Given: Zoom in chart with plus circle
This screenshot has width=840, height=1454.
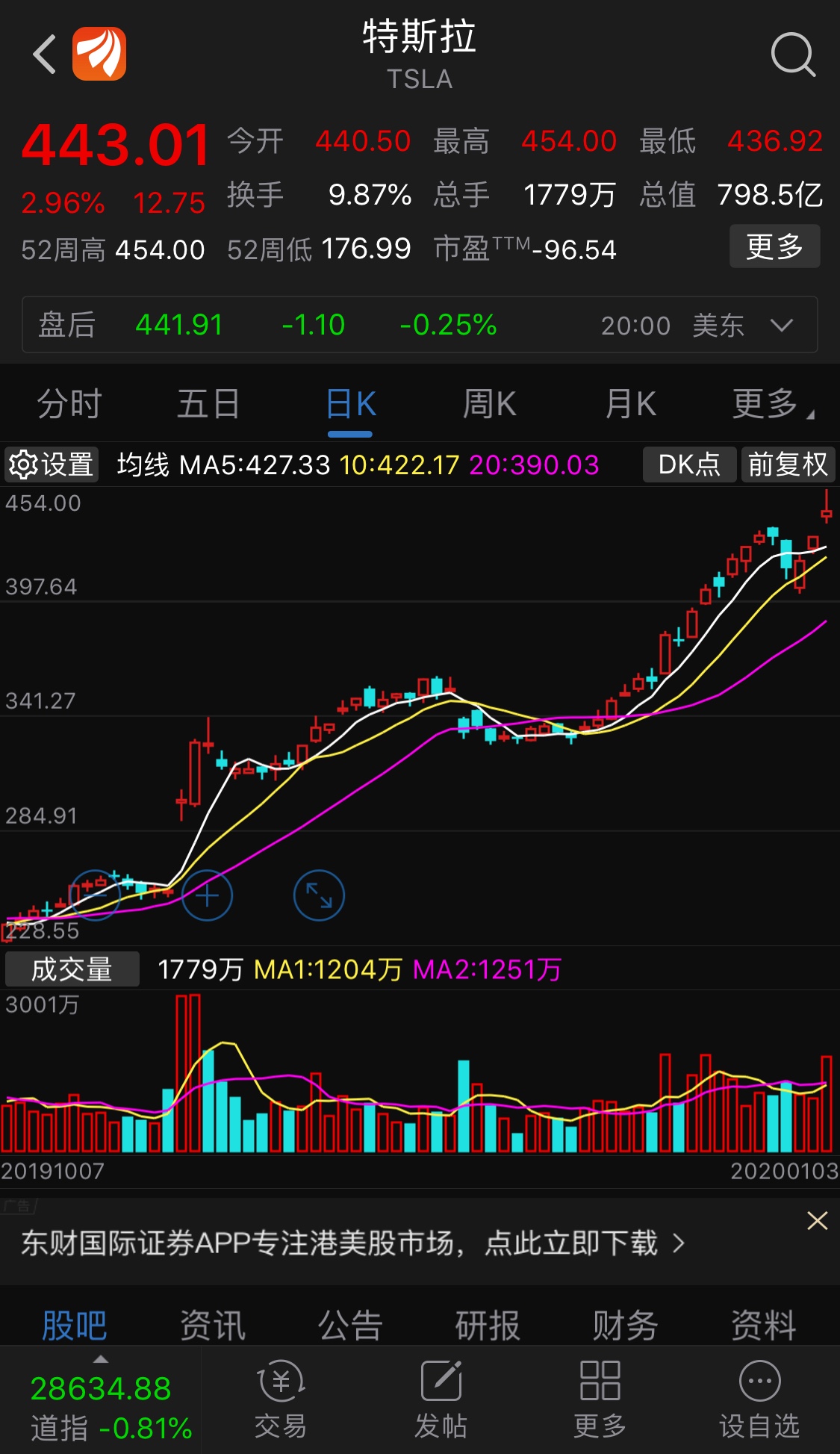Looking at the screenshot, I should click(207, 895).
